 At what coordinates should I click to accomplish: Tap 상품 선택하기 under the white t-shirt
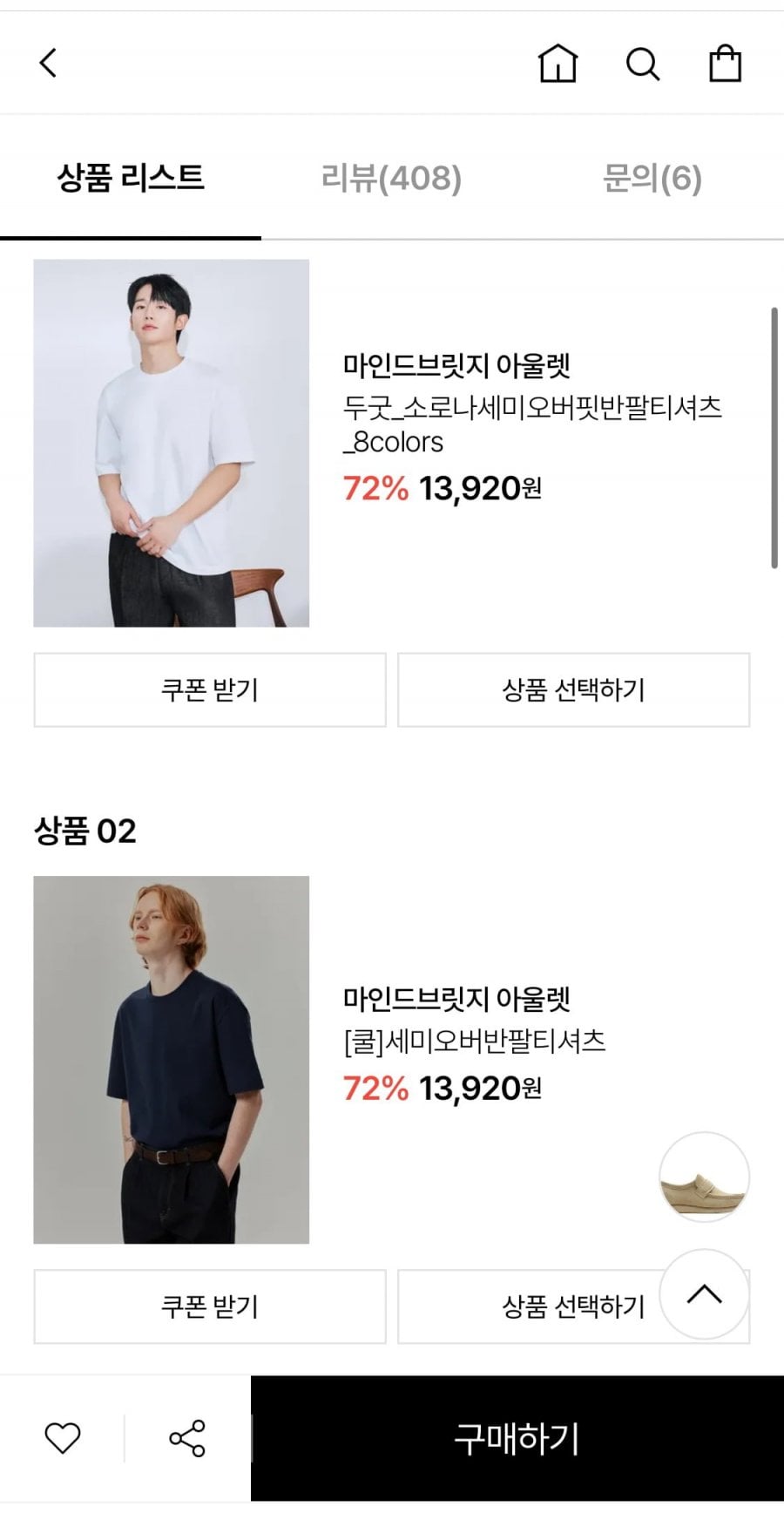coord(573,689)
